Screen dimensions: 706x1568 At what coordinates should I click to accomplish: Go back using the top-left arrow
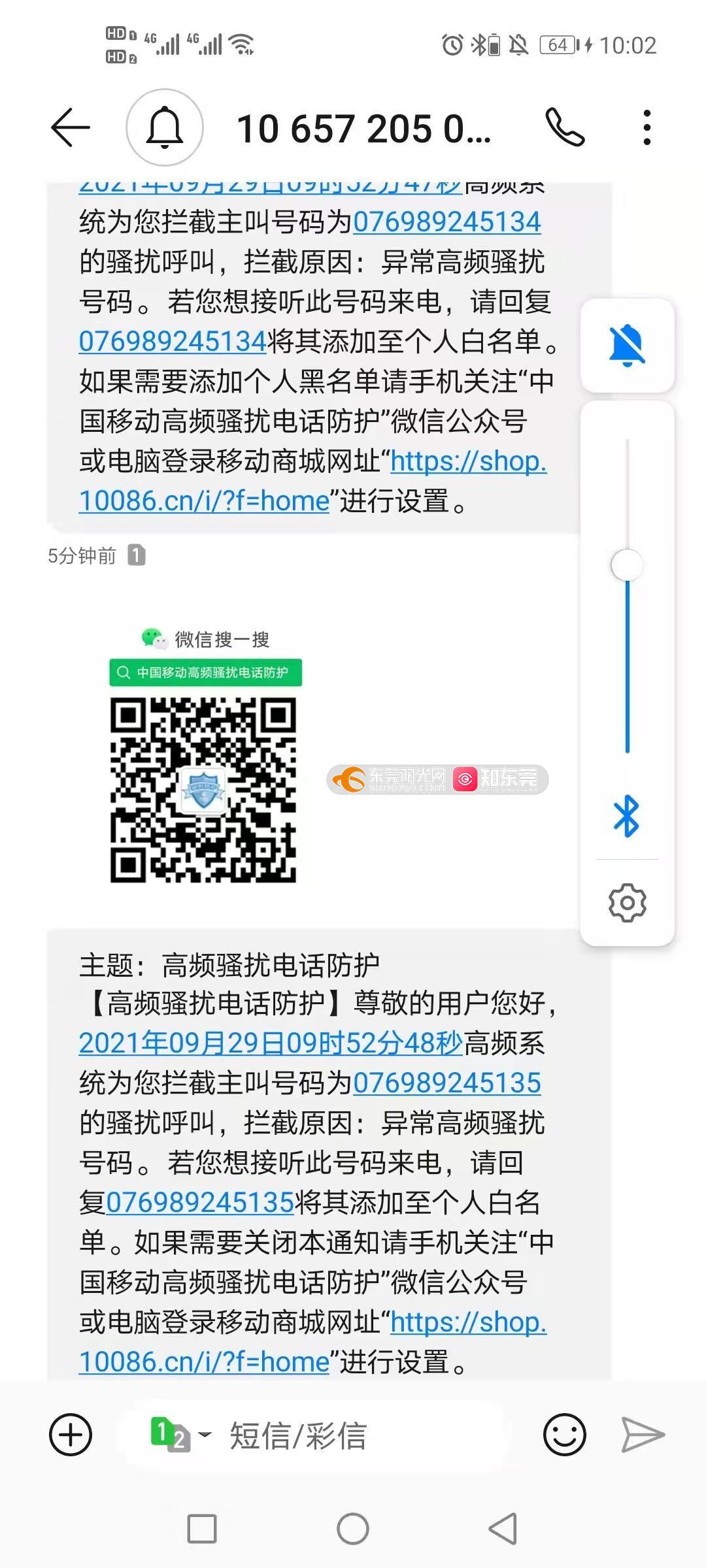70,127
